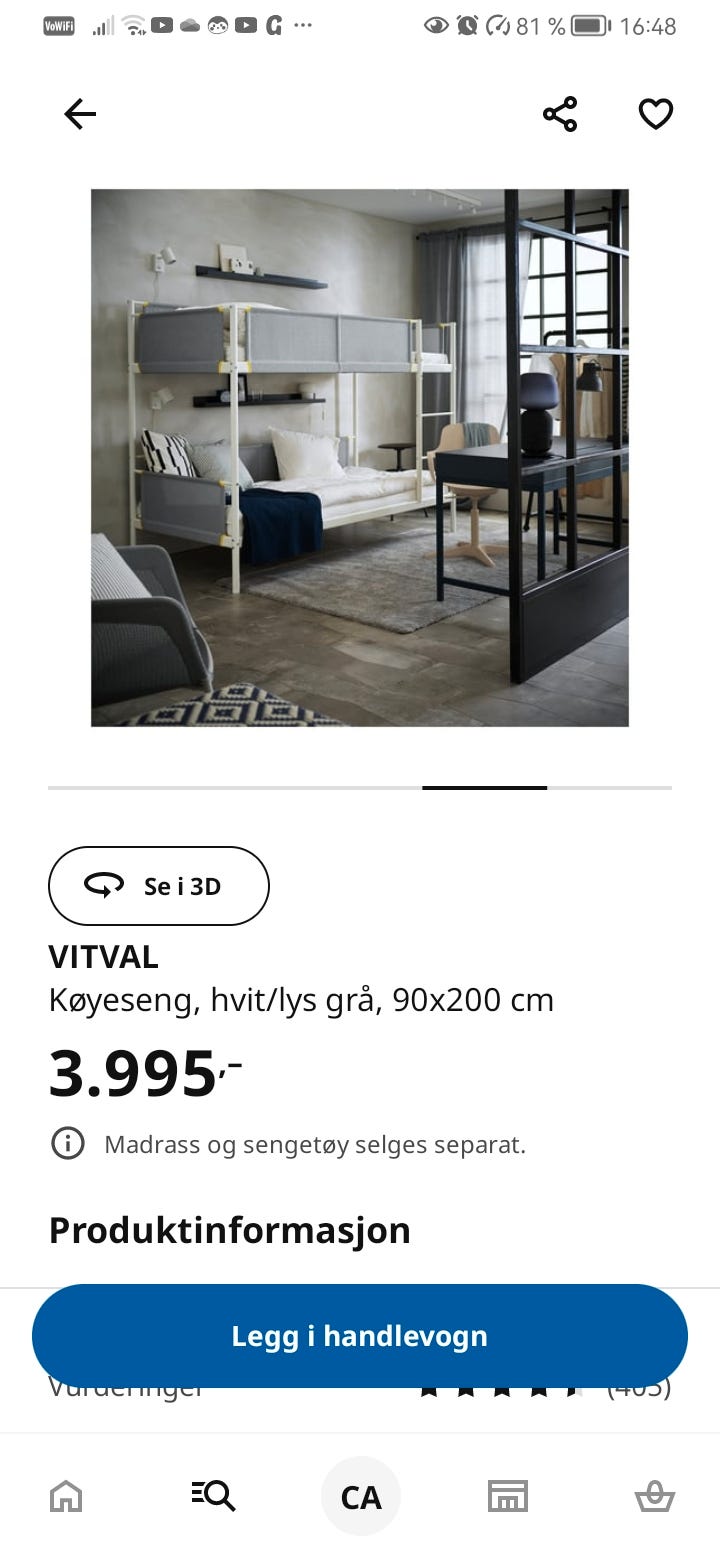Open the home screen from bottom navigation
Viewport: 720px width, 1560px height.
click(x=66, y=1496)
